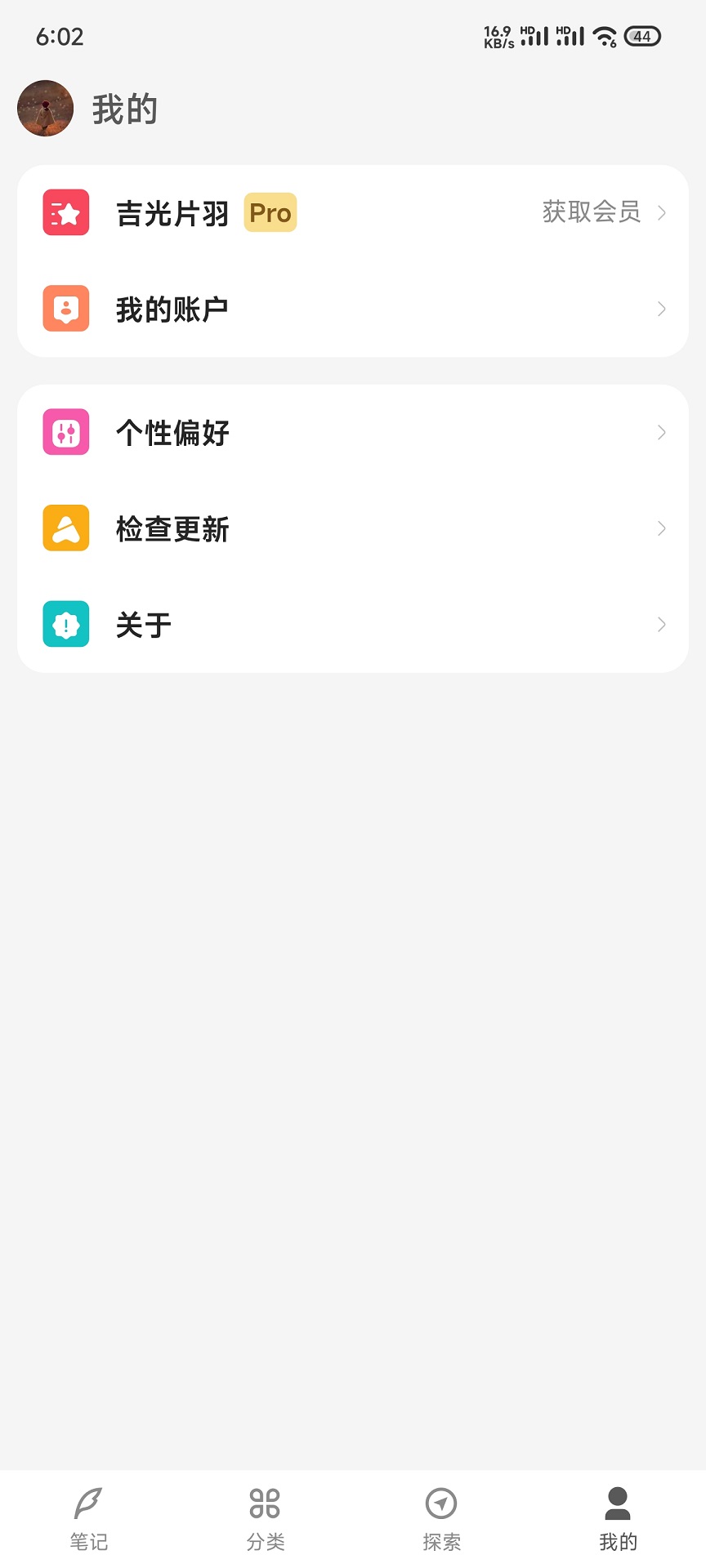Image resolution: width=706 pixels, height=1568 pixels.
Task: Tap the 吉光片羽 red star app icon
Action: (65, 212)
